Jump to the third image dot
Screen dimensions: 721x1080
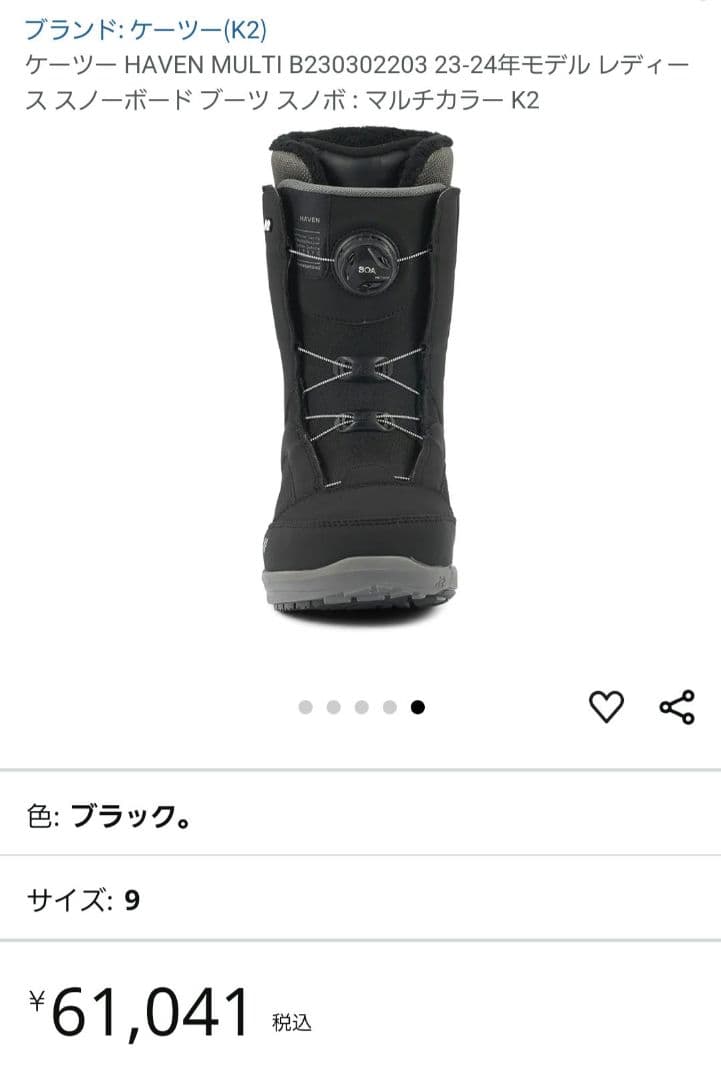click(x=360, y=708)
